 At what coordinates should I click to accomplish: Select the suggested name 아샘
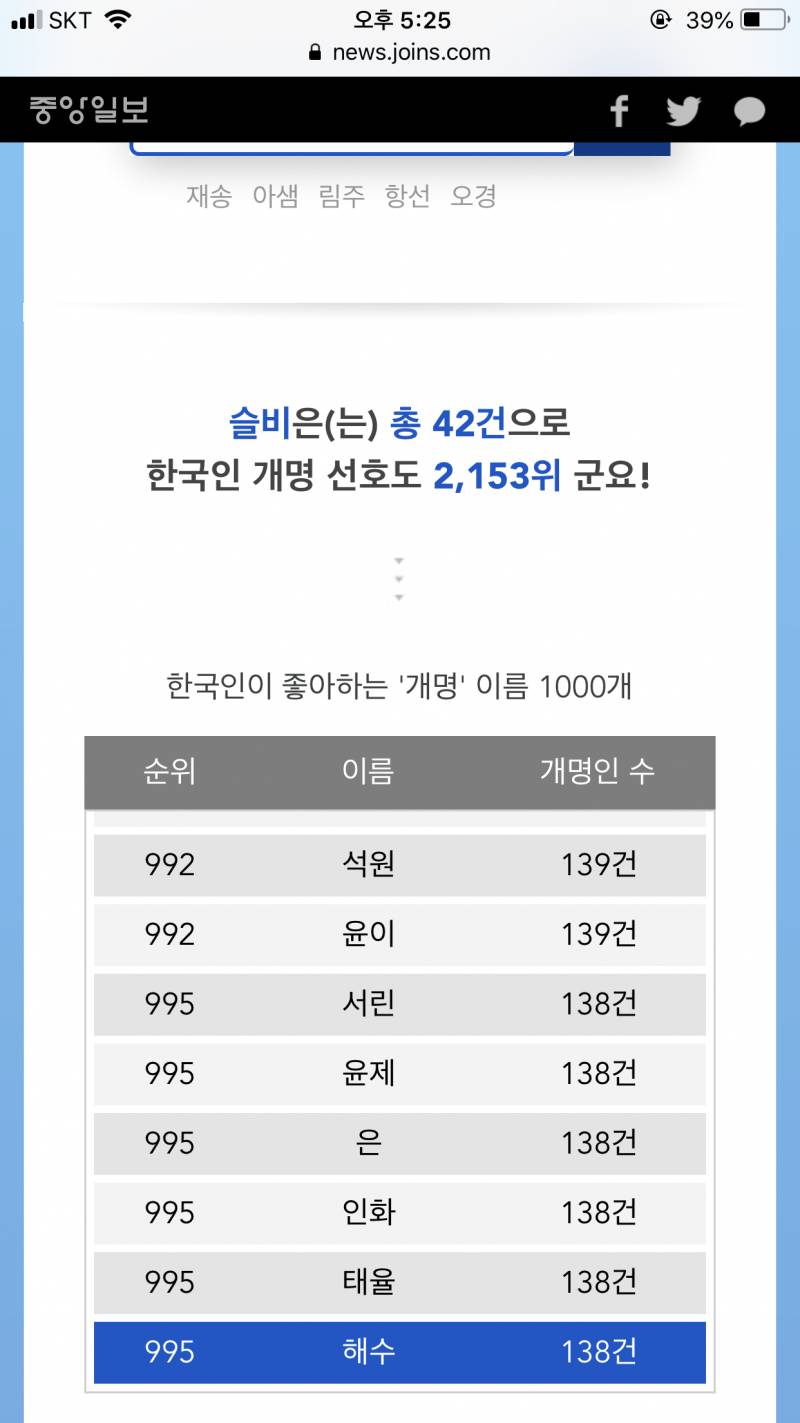[275, 196]
